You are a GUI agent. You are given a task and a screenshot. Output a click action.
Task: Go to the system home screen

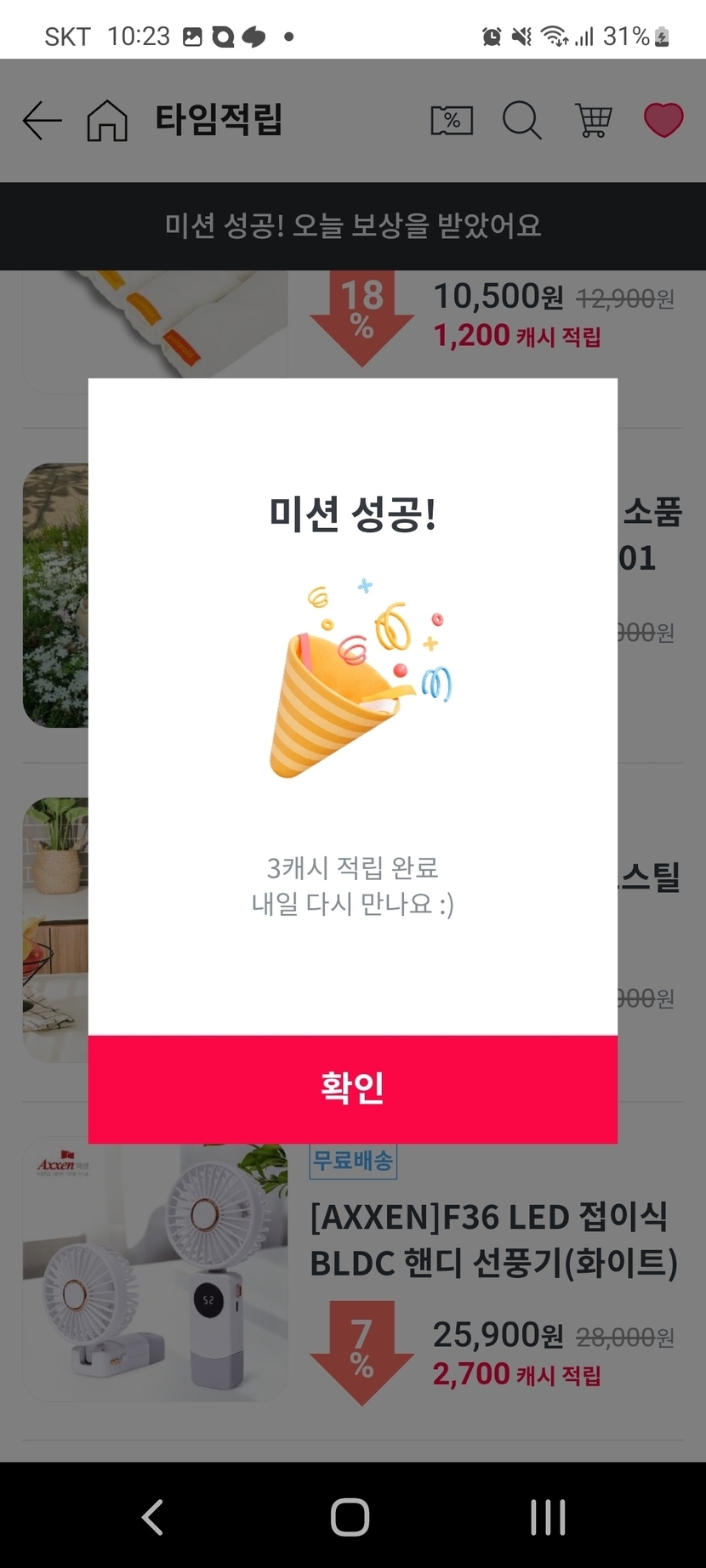(x=350, y=1517)
